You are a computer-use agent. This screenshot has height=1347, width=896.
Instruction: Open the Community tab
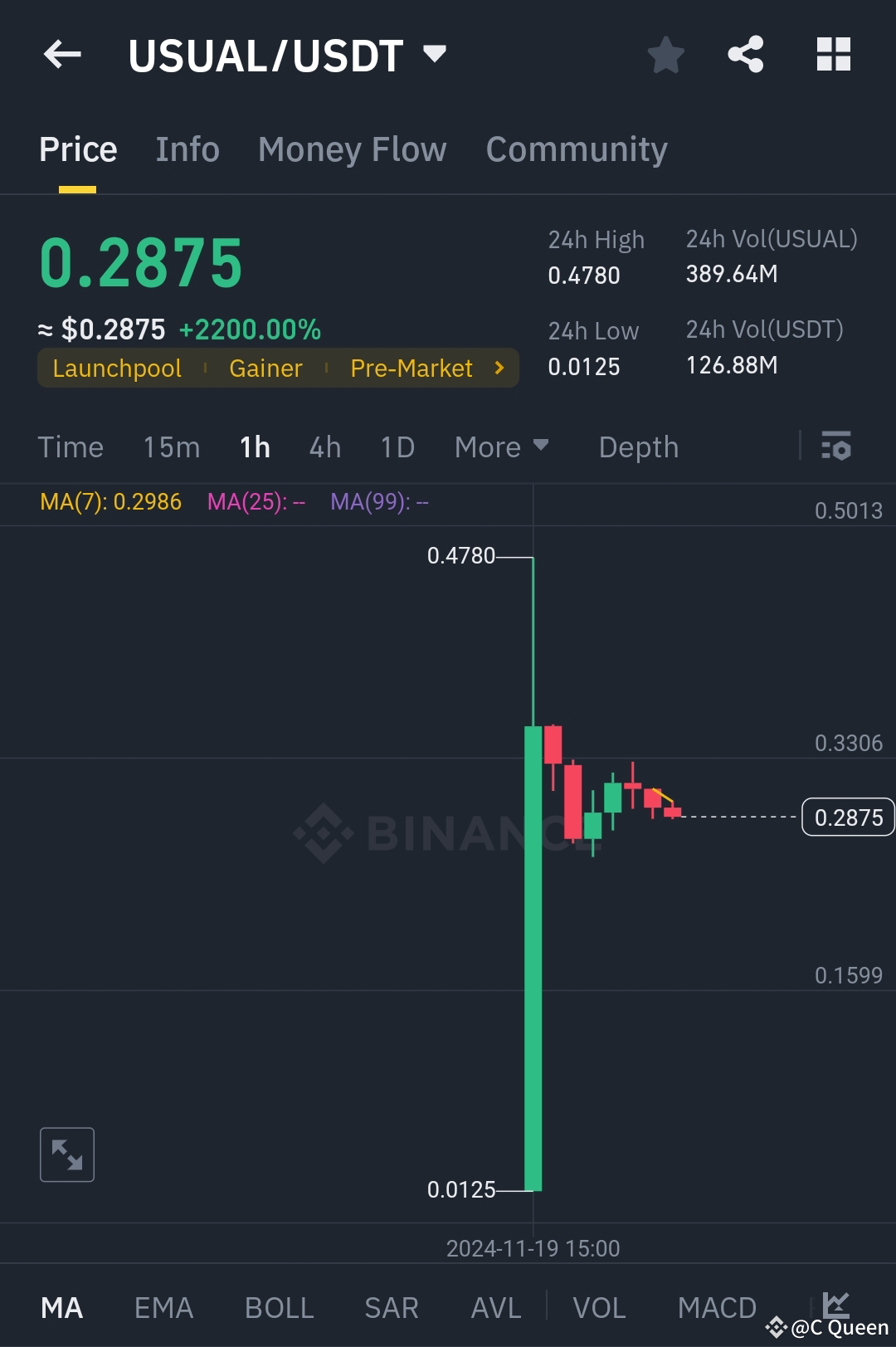click(576, 149)
